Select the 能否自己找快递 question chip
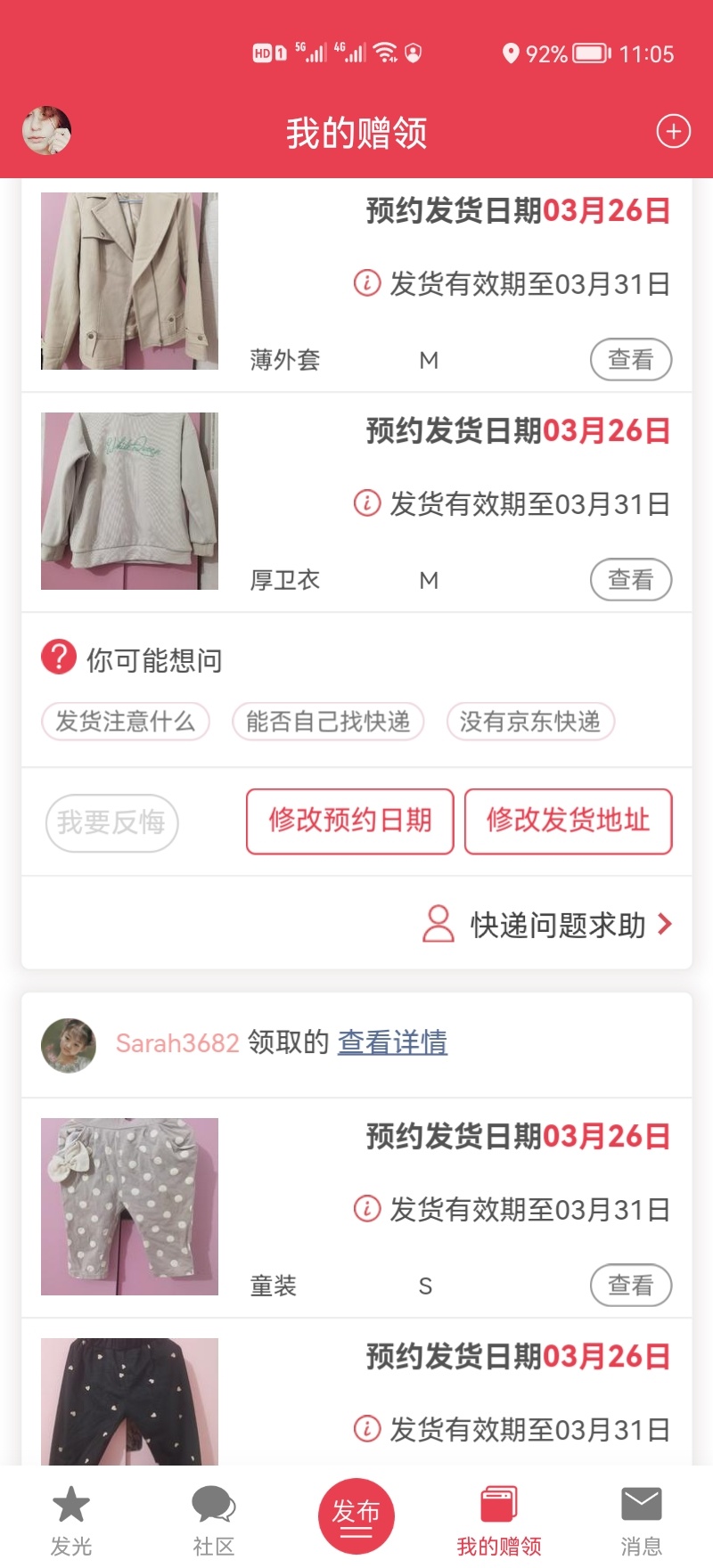This screenshot has width=713, height=1568. click(328, 722)
